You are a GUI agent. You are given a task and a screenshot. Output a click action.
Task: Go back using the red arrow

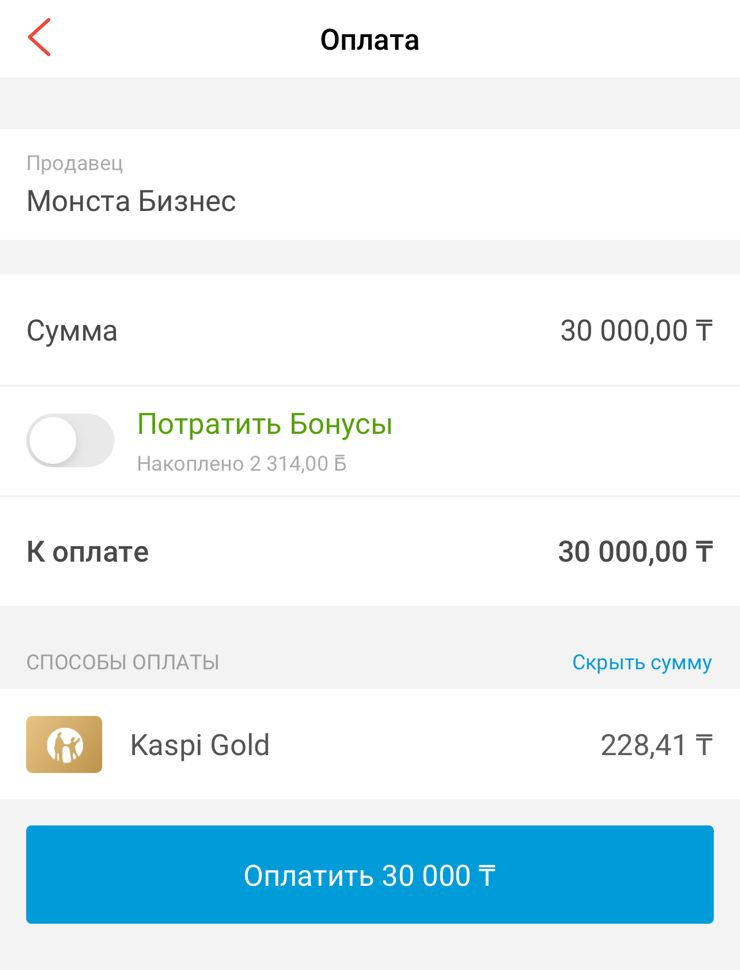[x=39, y=39]
